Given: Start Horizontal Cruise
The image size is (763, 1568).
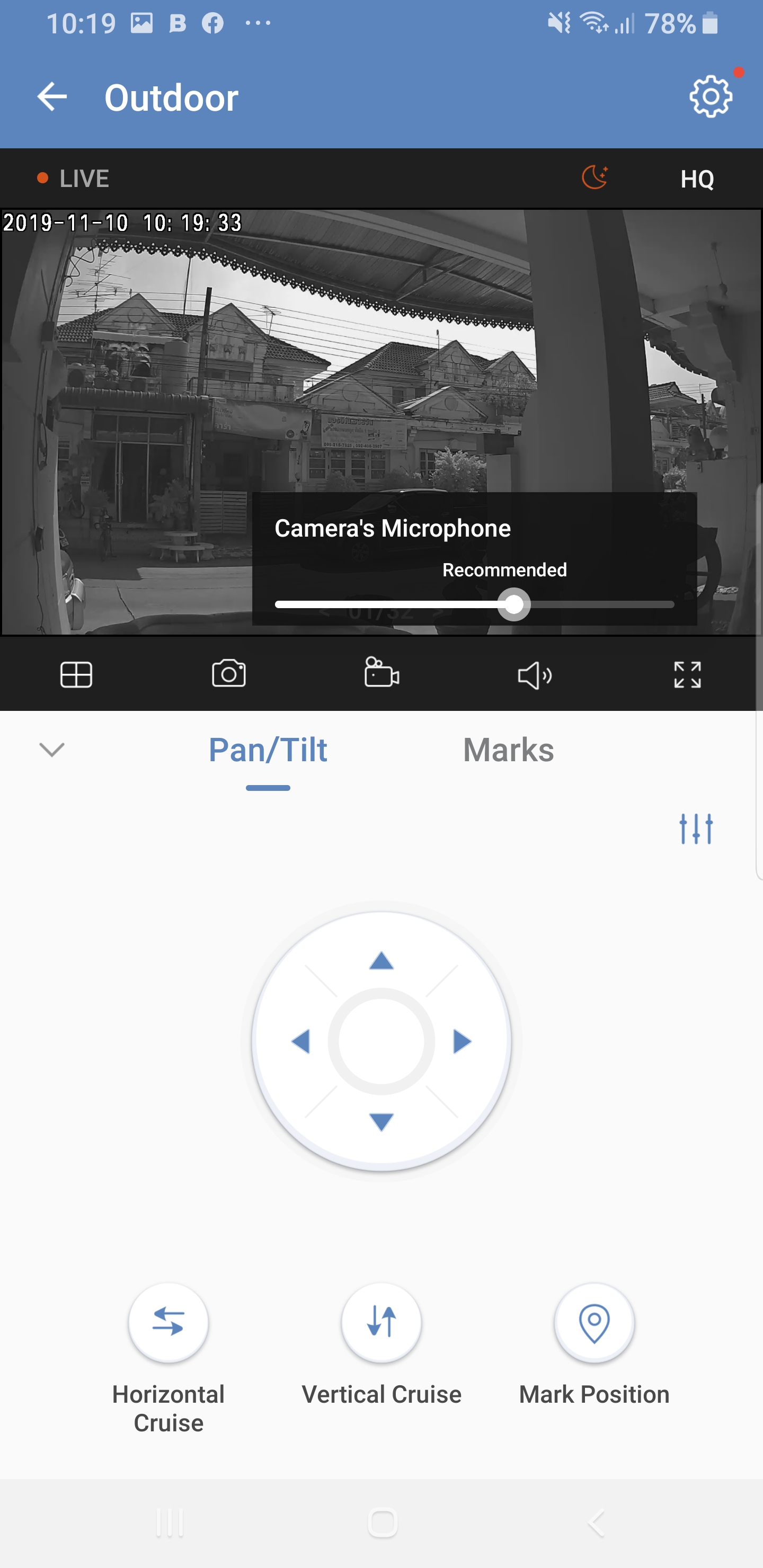Looking at the screenshot, I should tap(168, 1322).
